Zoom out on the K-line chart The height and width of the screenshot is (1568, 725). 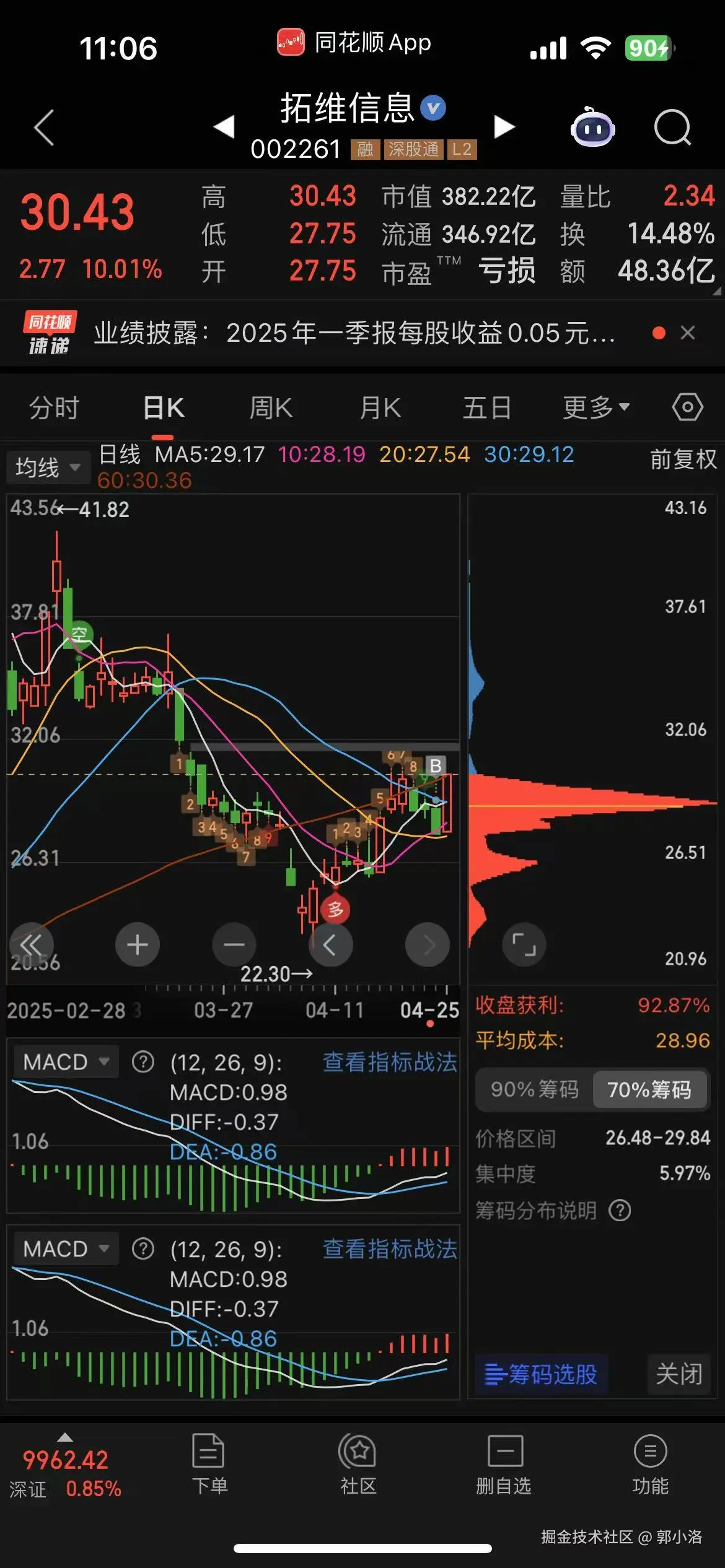(234, 944)
